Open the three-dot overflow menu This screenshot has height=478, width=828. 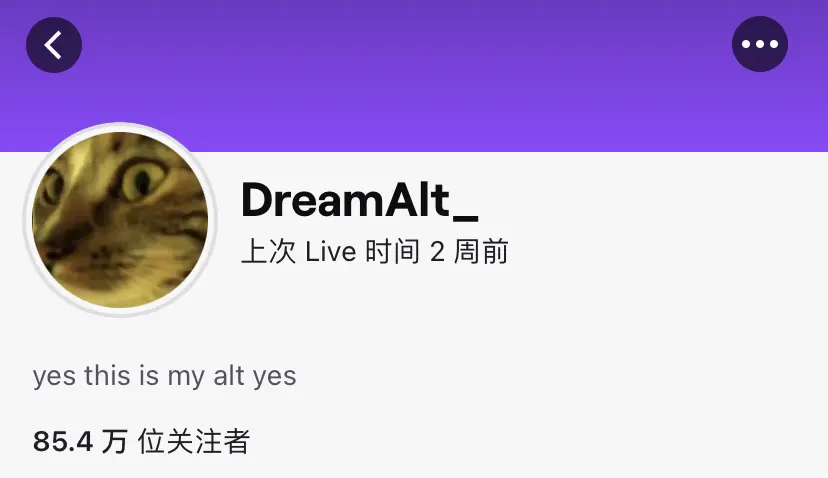(x=760, y=45)
